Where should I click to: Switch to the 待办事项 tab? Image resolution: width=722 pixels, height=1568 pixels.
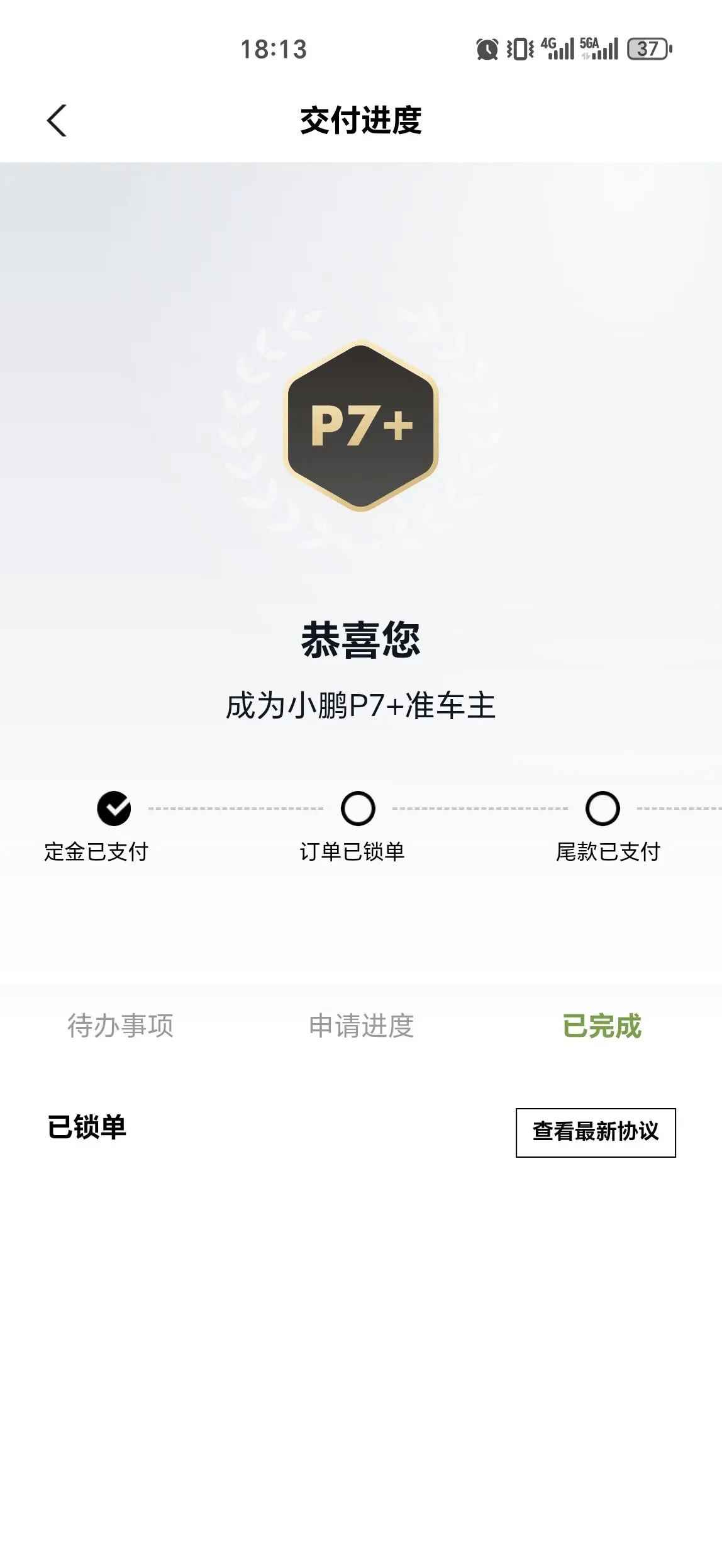point(120,1026)
